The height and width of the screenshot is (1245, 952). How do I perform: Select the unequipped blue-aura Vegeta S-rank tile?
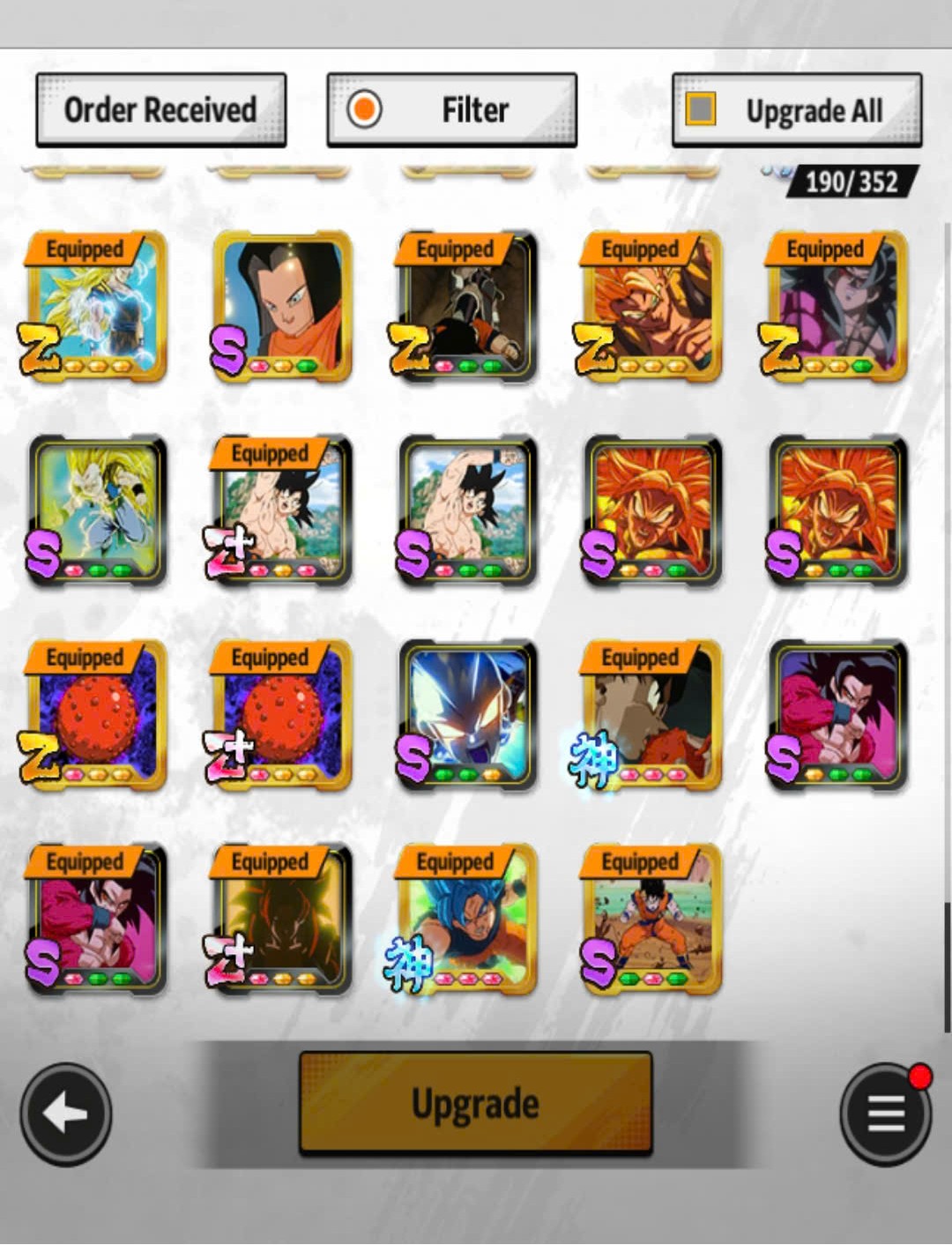467,714
